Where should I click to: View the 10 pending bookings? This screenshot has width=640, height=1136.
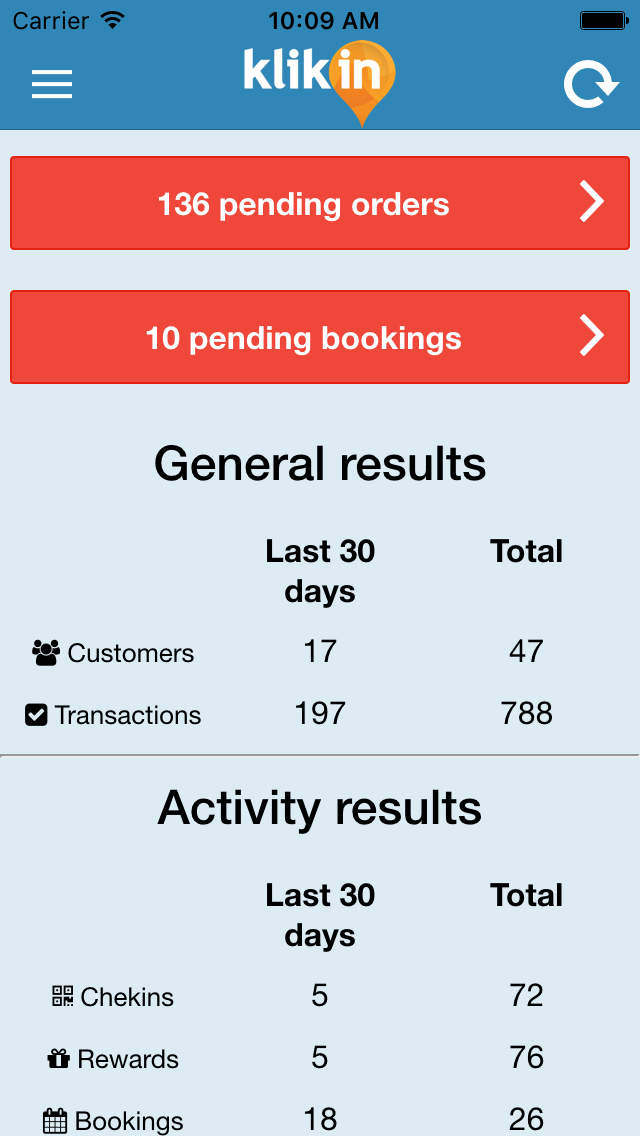tap(320, 338)
